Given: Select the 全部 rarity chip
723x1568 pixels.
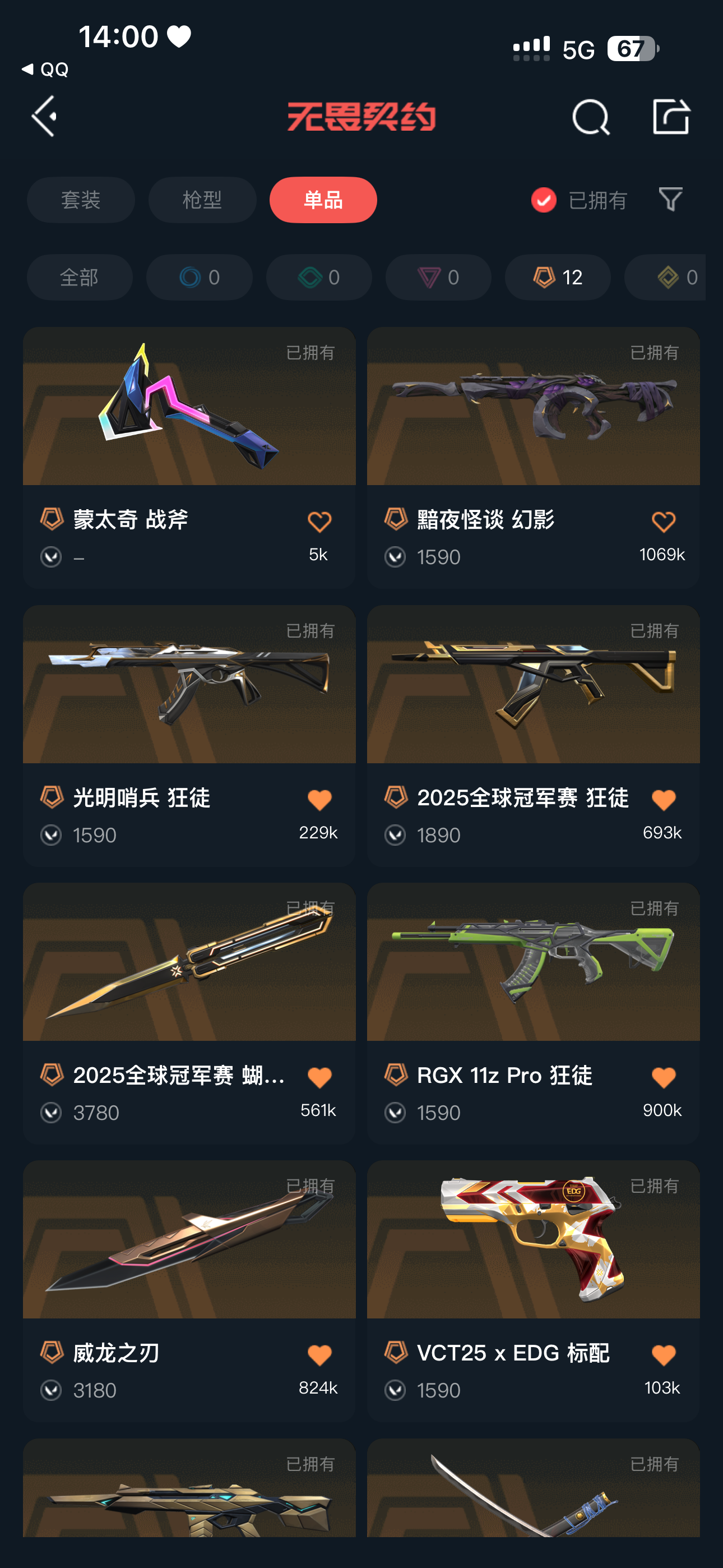Looking at the screenshot, I should click(x=79, y=278).
